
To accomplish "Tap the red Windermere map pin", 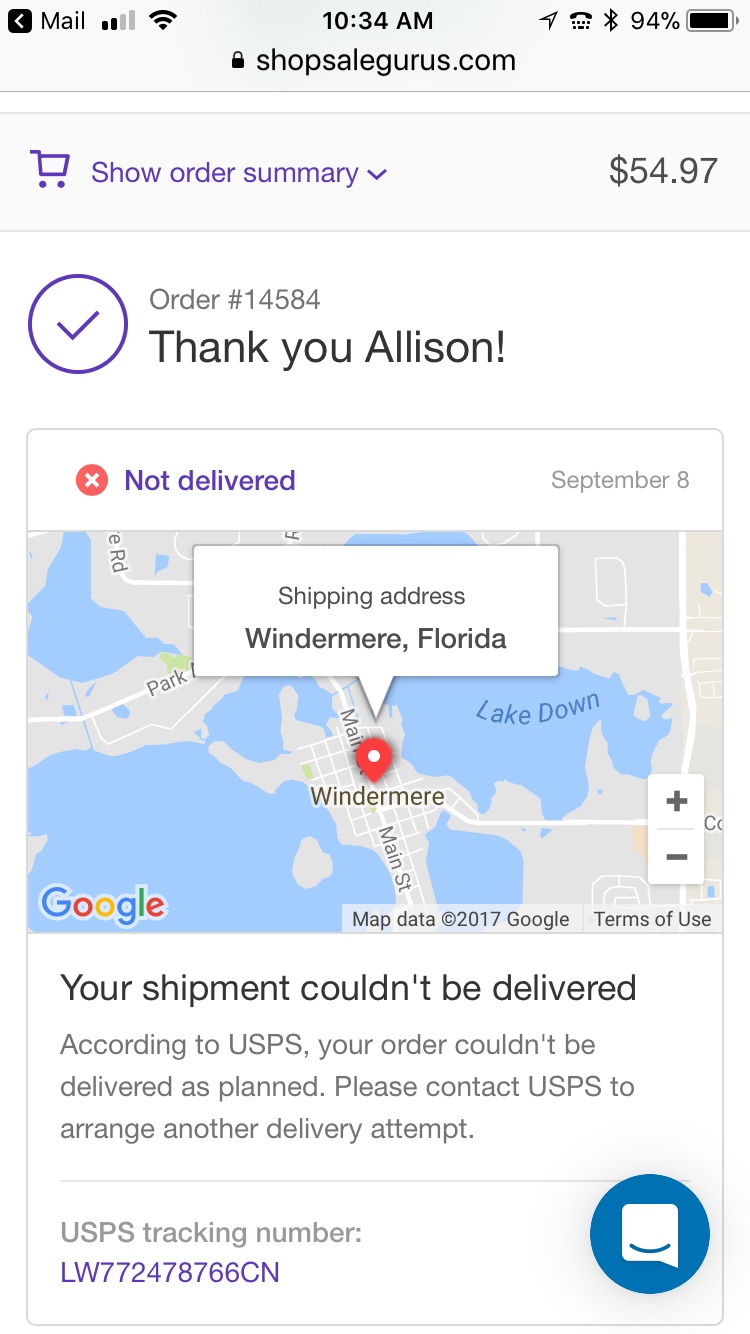I will point(375,762).
